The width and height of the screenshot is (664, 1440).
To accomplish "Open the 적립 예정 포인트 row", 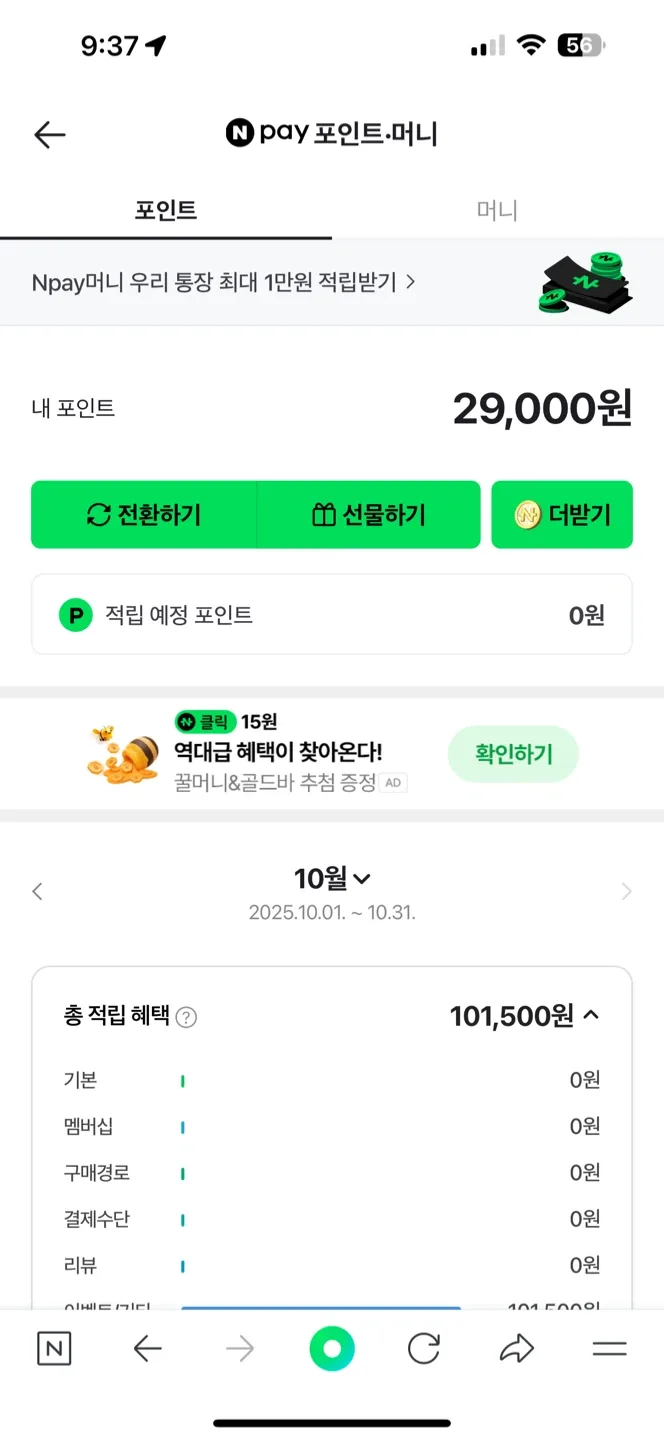I will click(x=331, y=615).
